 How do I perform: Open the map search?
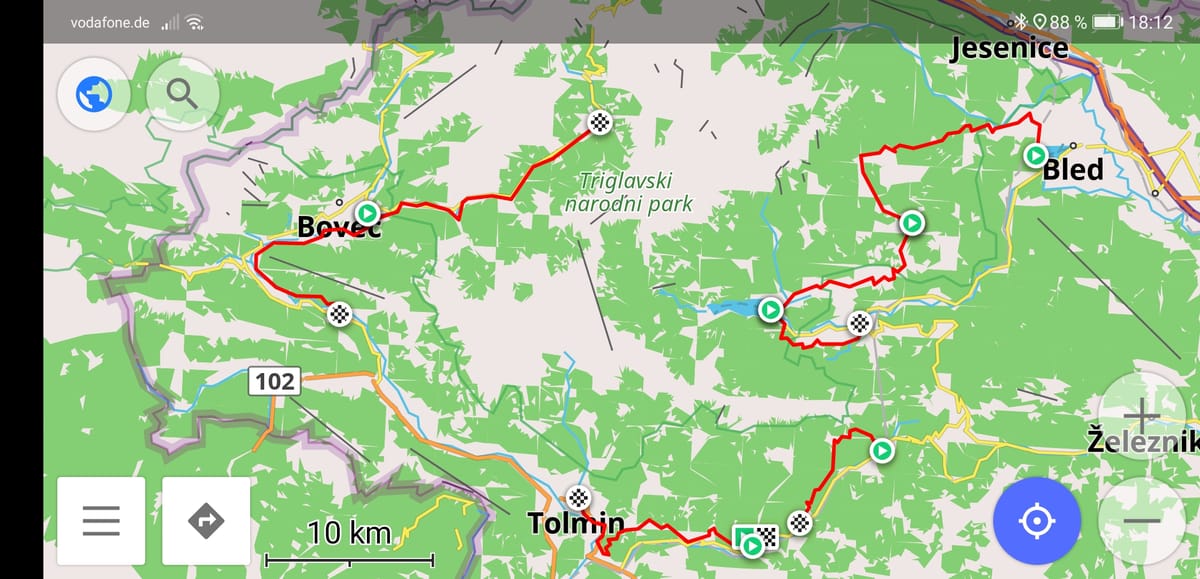[182, 94]
